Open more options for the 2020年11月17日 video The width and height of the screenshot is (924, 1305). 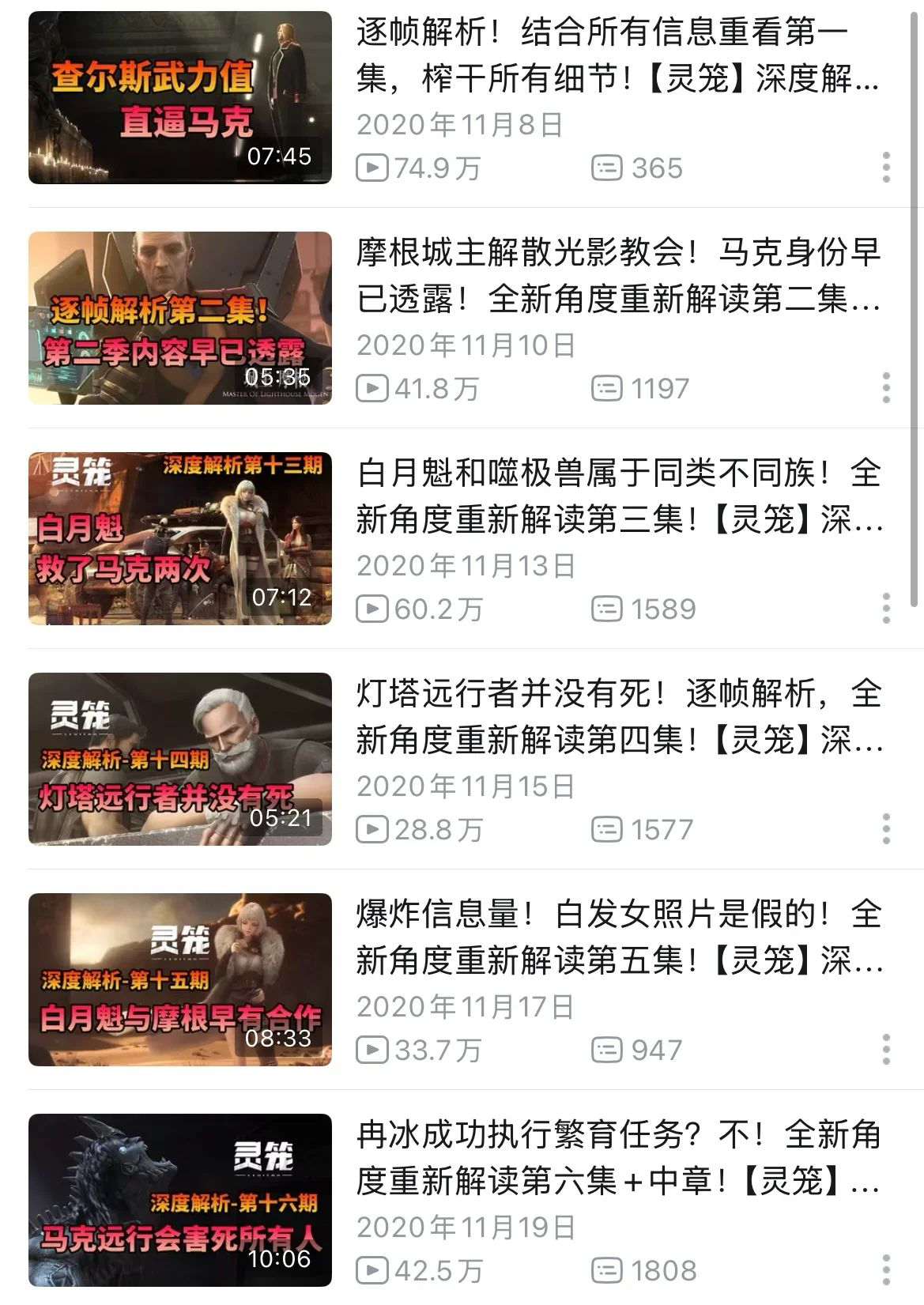click(x=886, y=1050)
